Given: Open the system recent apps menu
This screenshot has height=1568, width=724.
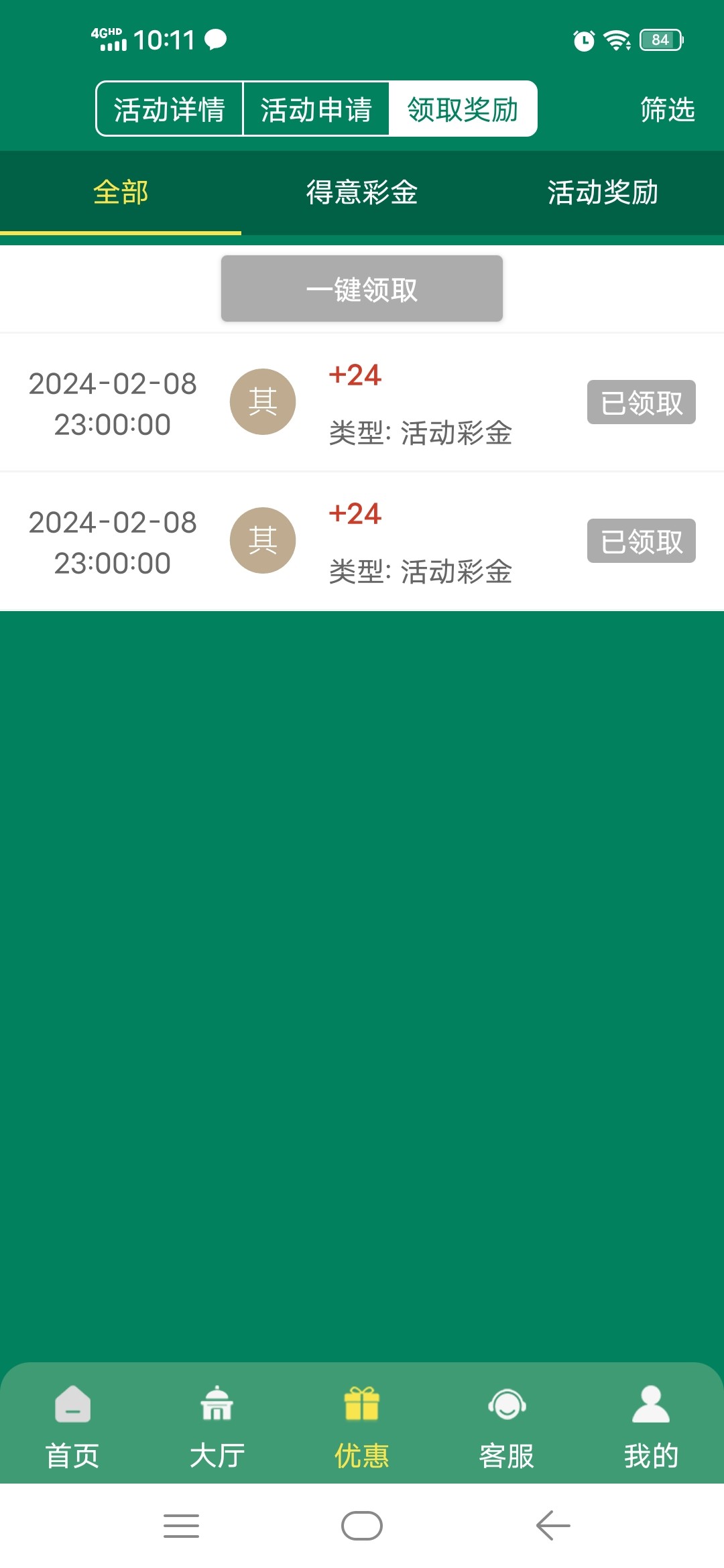Looking at the screenshot, I should 181,1526.
